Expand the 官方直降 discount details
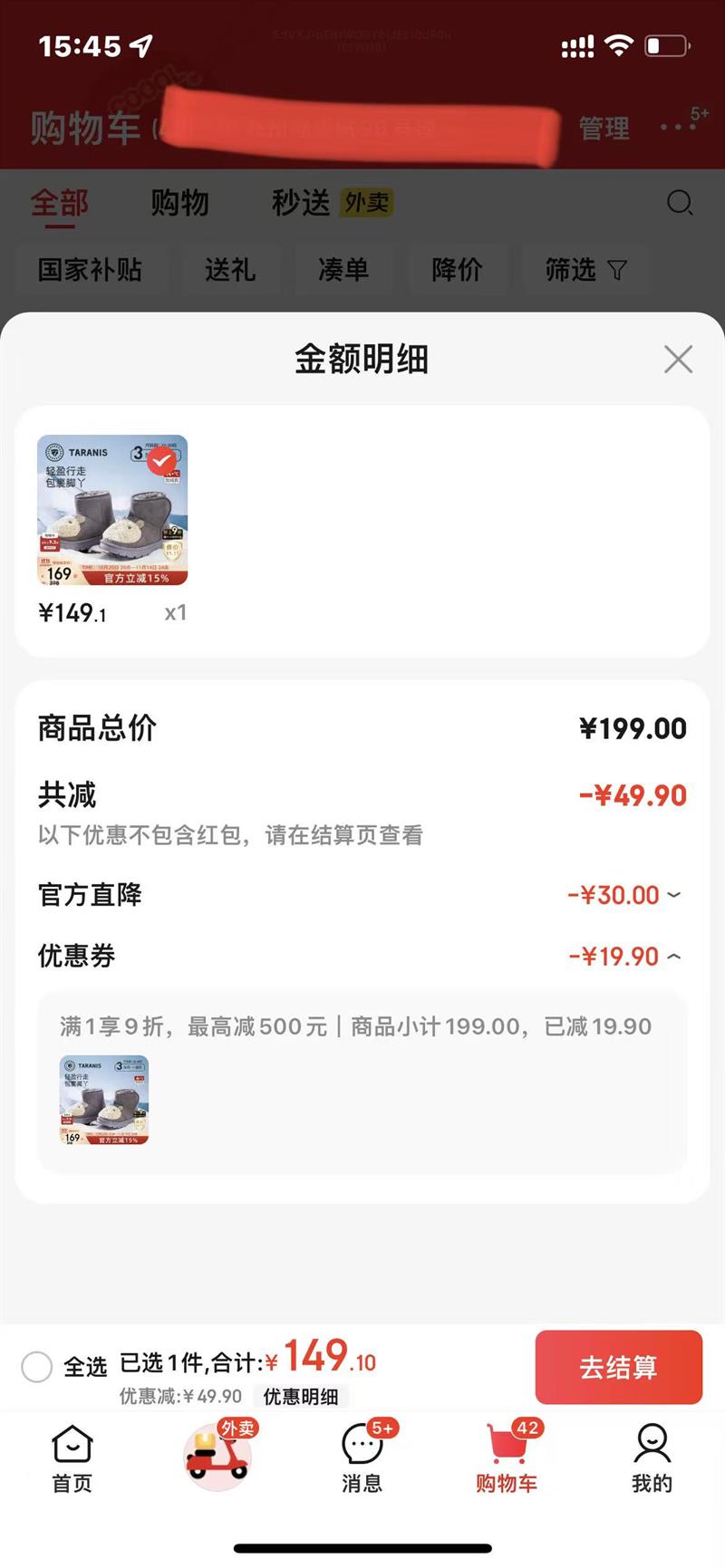Image resolution: width=725 pixels, height=1568 pixels. [673, 895]
